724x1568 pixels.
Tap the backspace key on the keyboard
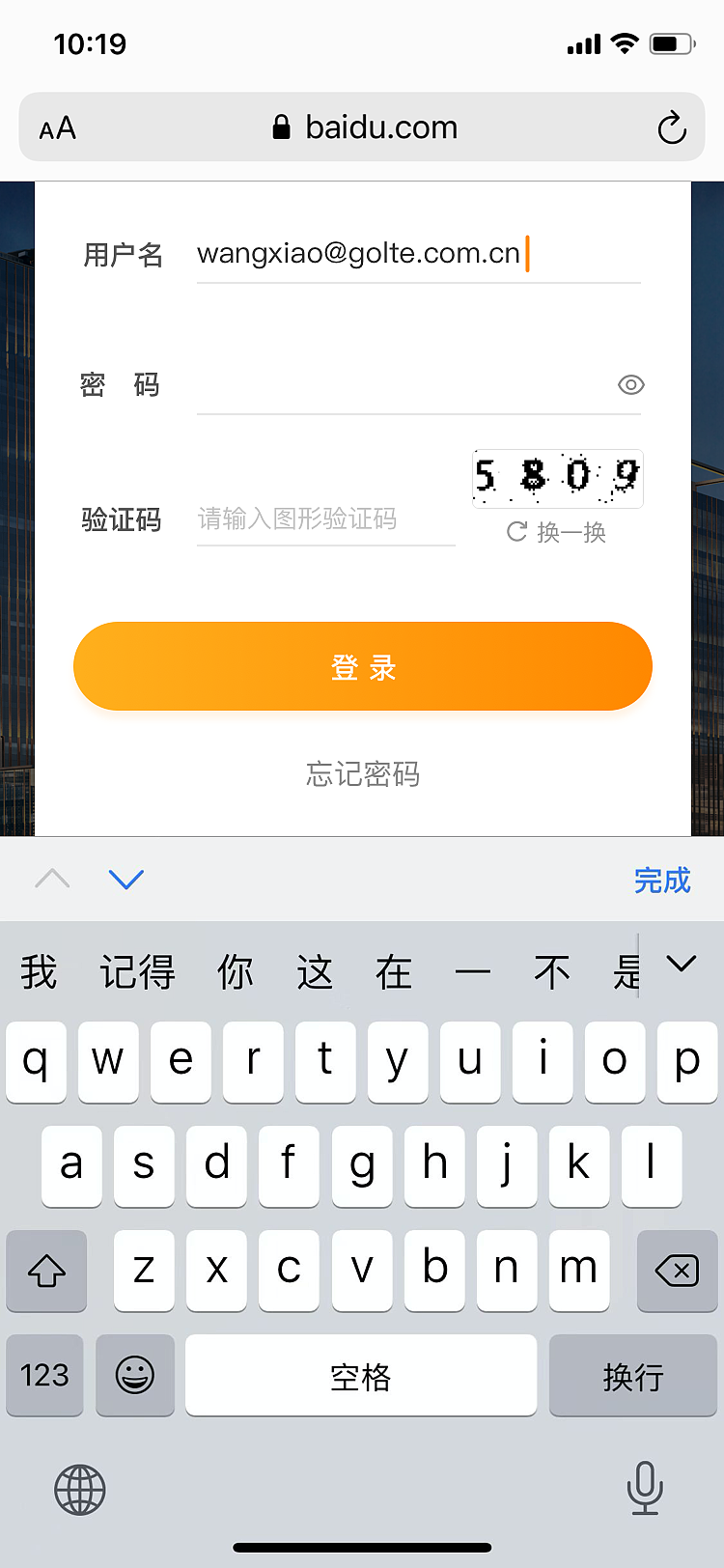point(677,1272)
